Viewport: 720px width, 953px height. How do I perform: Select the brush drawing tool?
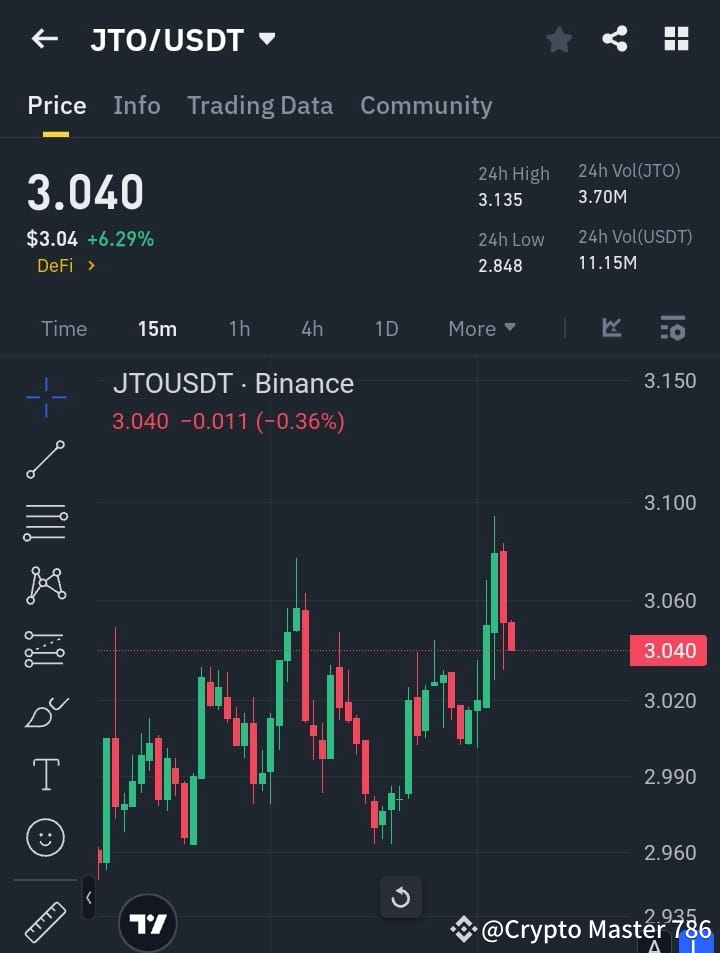click(x=45, y=711)
